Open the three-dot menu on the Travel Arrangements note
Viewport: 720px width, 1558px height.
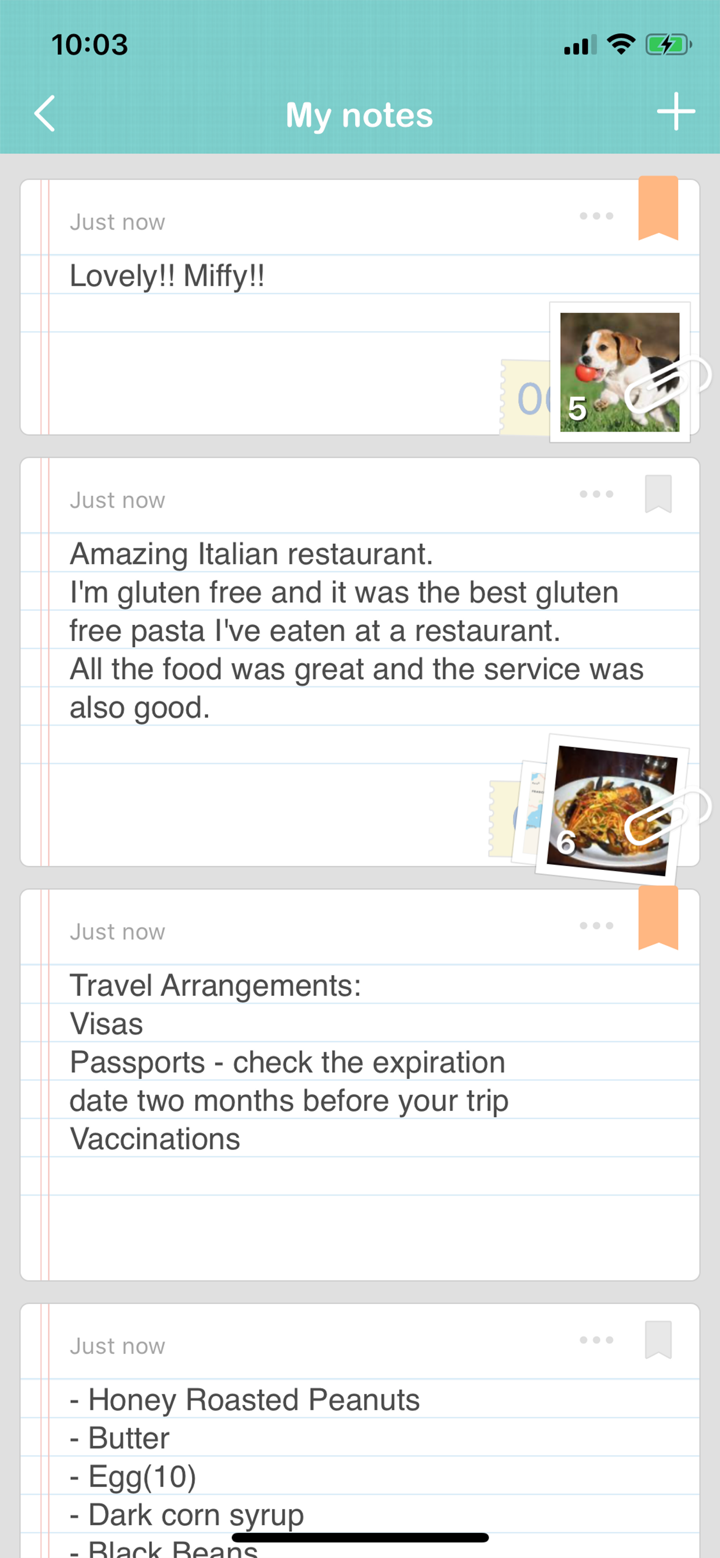pos(596,925)
